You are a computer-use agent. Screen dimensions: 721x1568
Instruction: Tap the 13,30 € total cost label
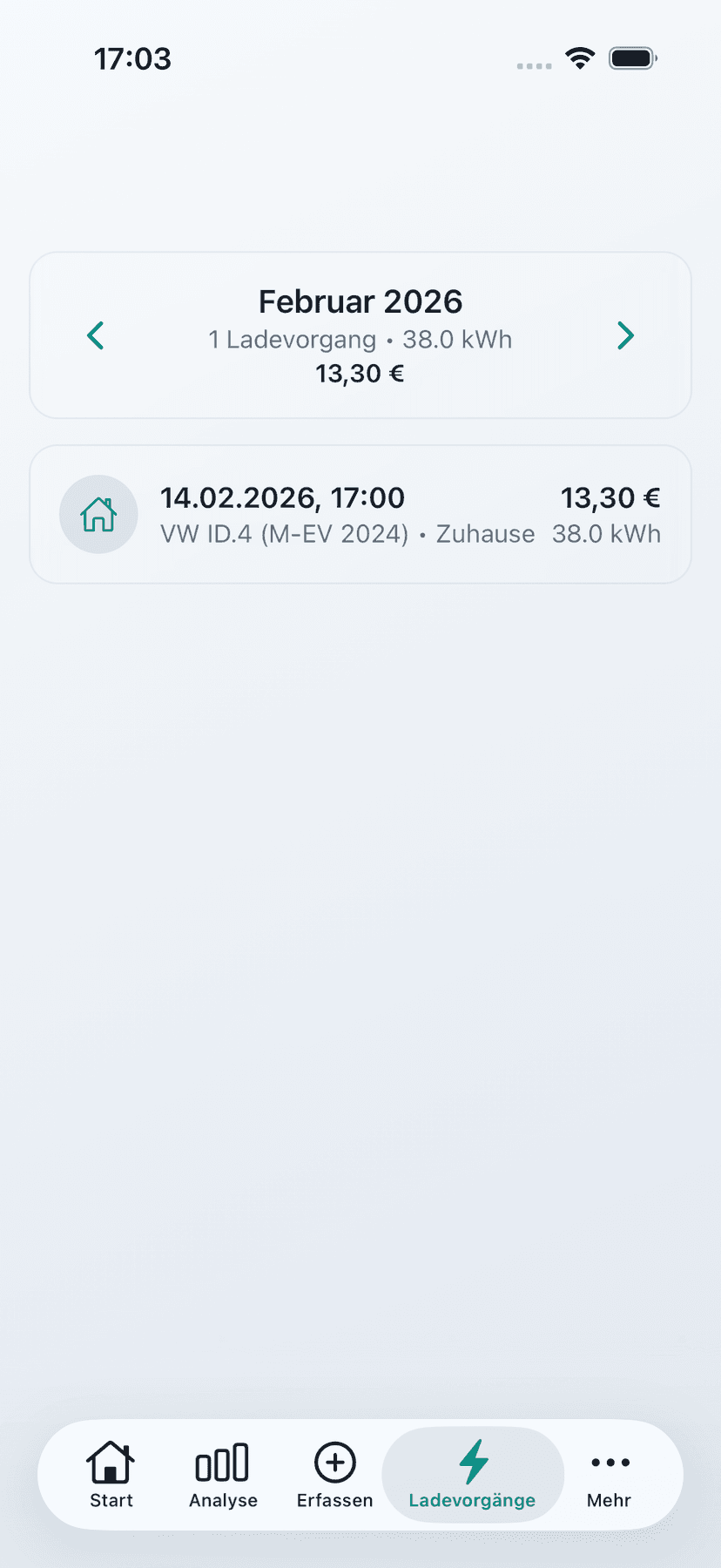click(360, 373)
